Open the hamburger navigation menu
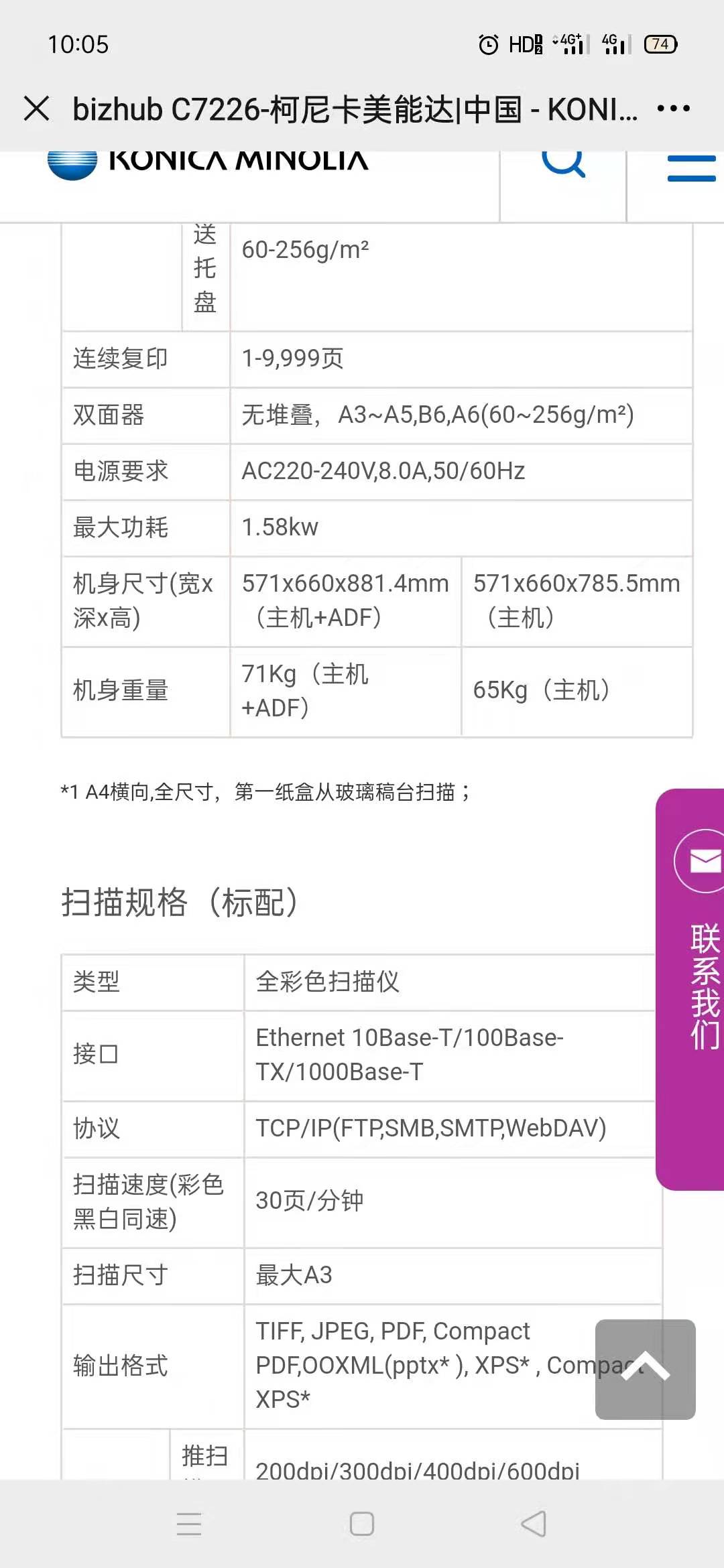 point(691,168)
